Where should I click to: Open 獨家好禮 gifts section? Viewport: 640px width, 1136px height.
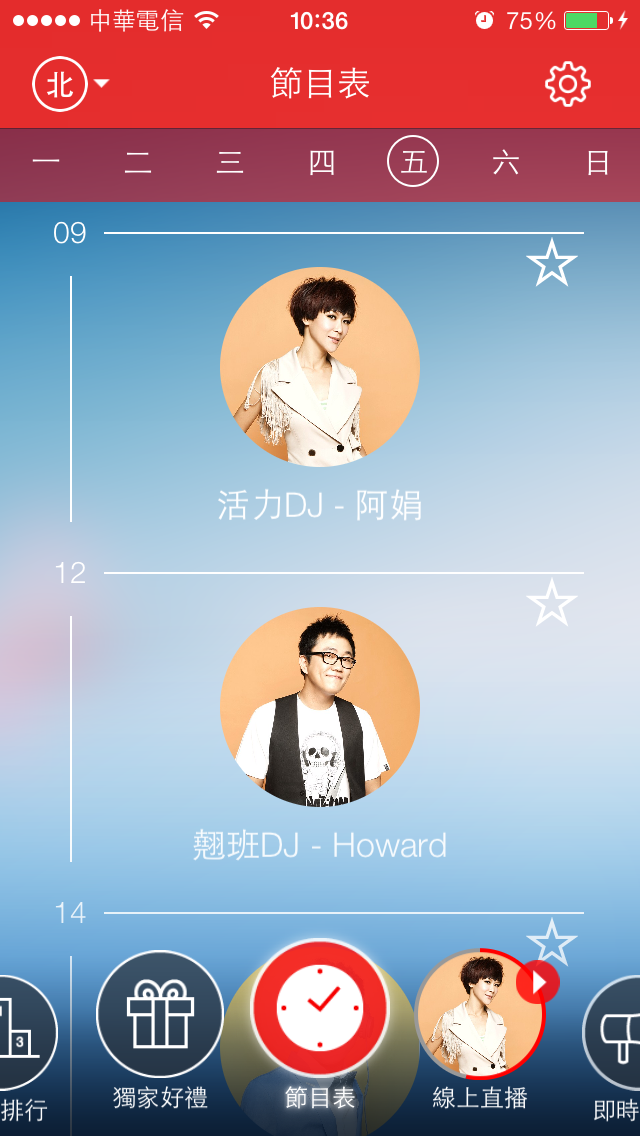tap(160, 1014)
